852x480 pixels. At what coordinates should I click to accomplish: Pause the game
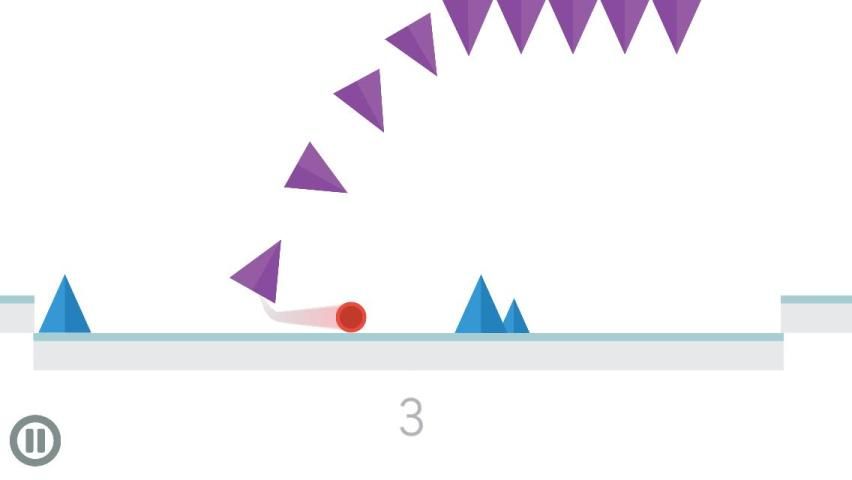point(35,440)
